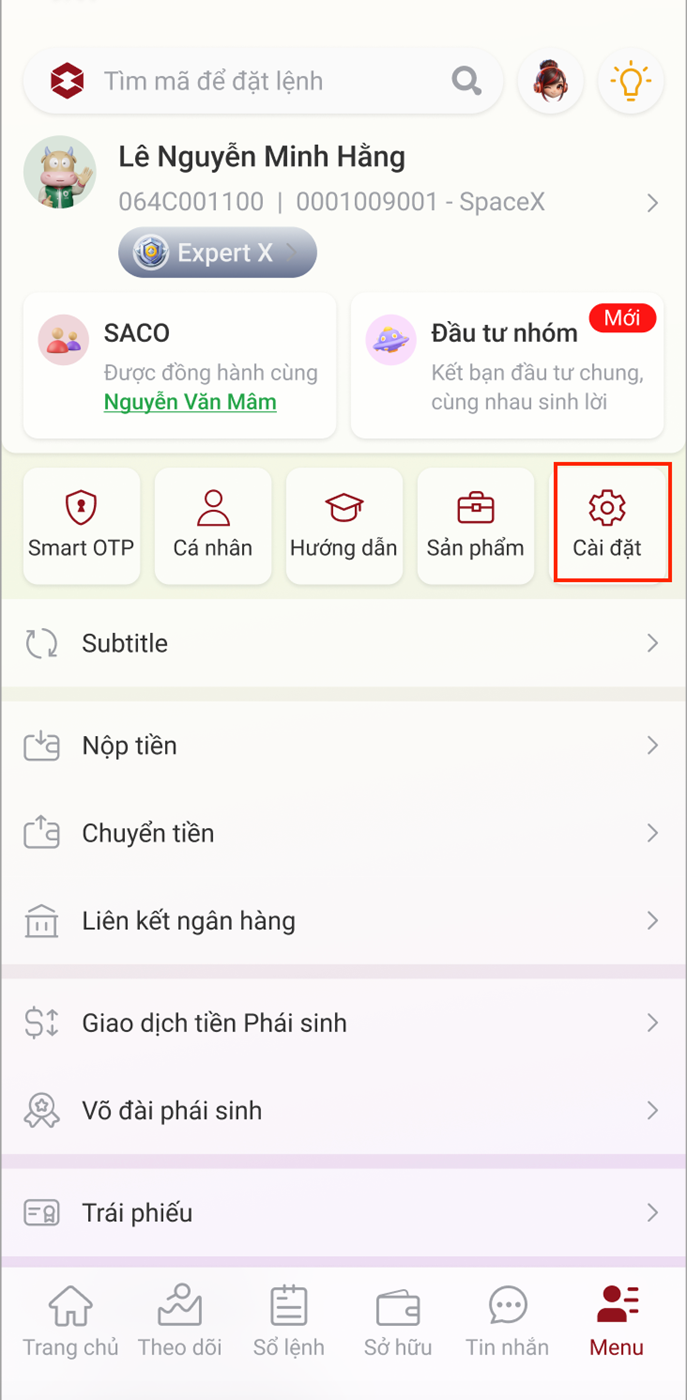Viewport: 687px width, 1400px height.
Task: Open Giao dịch tiền Phái sinh
Action: click(343, 1023)
